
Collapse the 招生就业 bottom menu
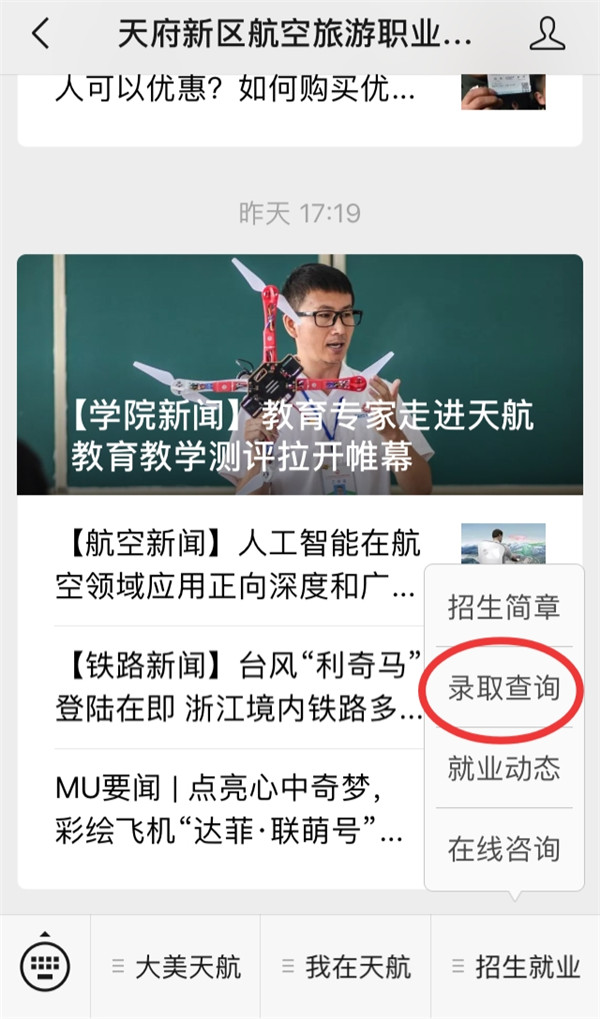pyautogui.click(x=516, y=967)
